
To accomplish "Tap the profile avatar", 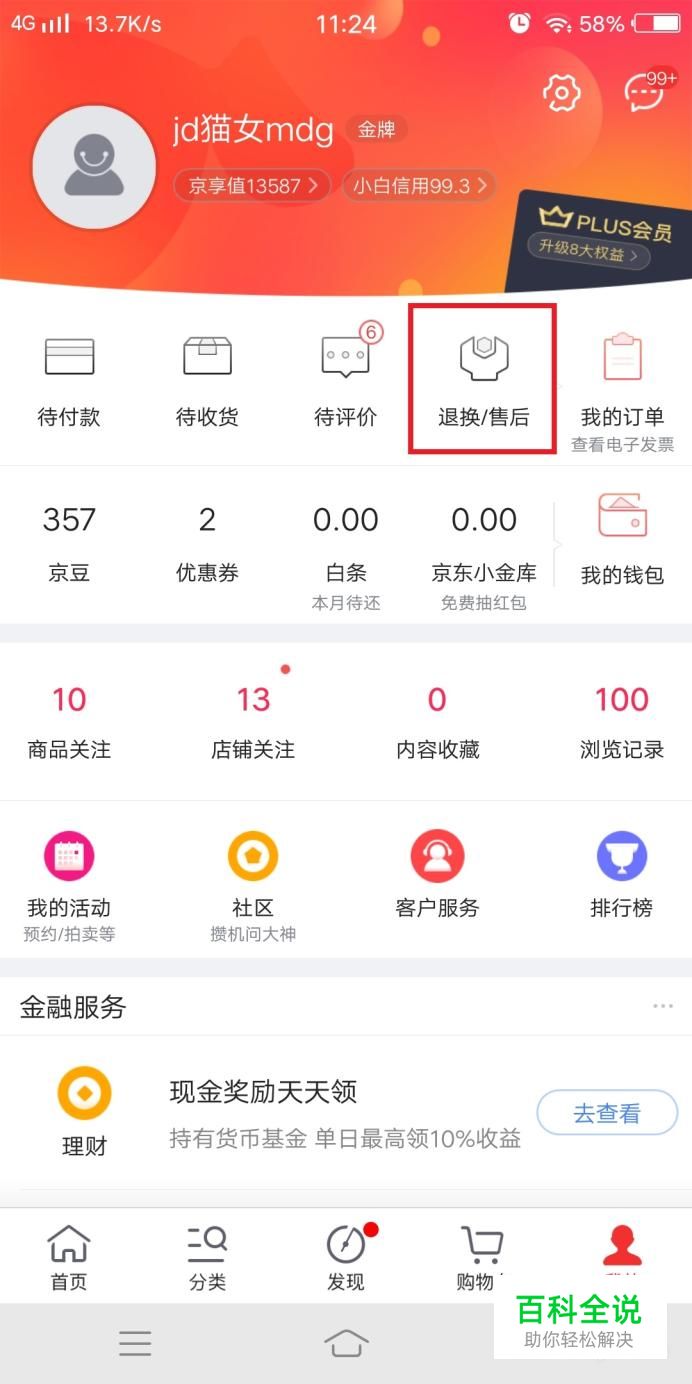I will [x=94, y=167].
